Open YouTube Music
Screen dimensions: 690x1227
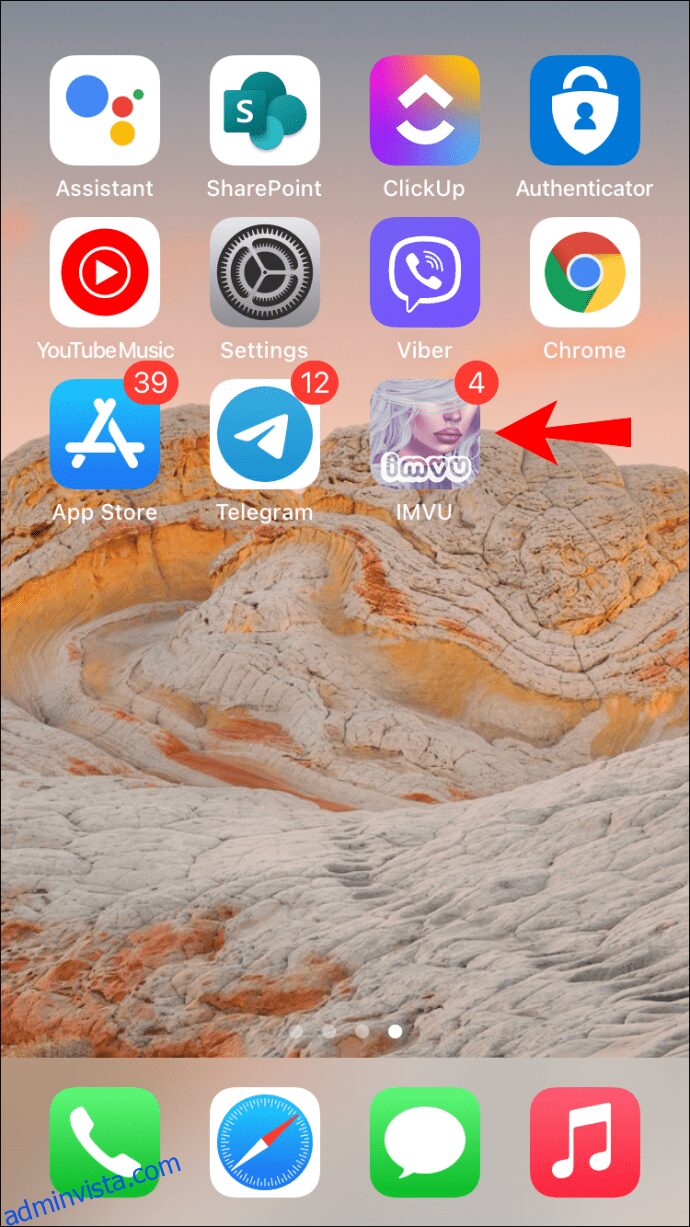coord(105,272)
